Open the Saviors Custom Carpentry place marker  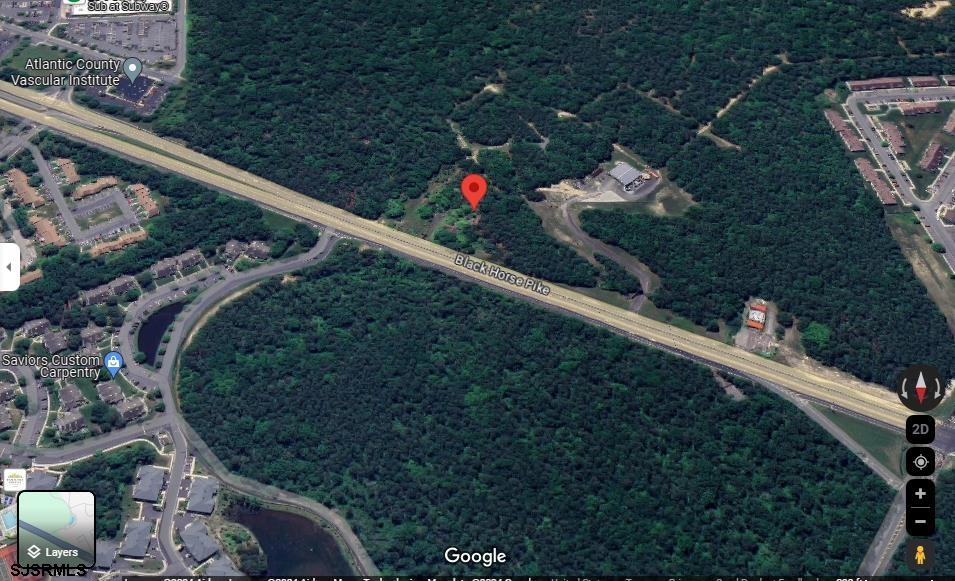tap(113, 361)
